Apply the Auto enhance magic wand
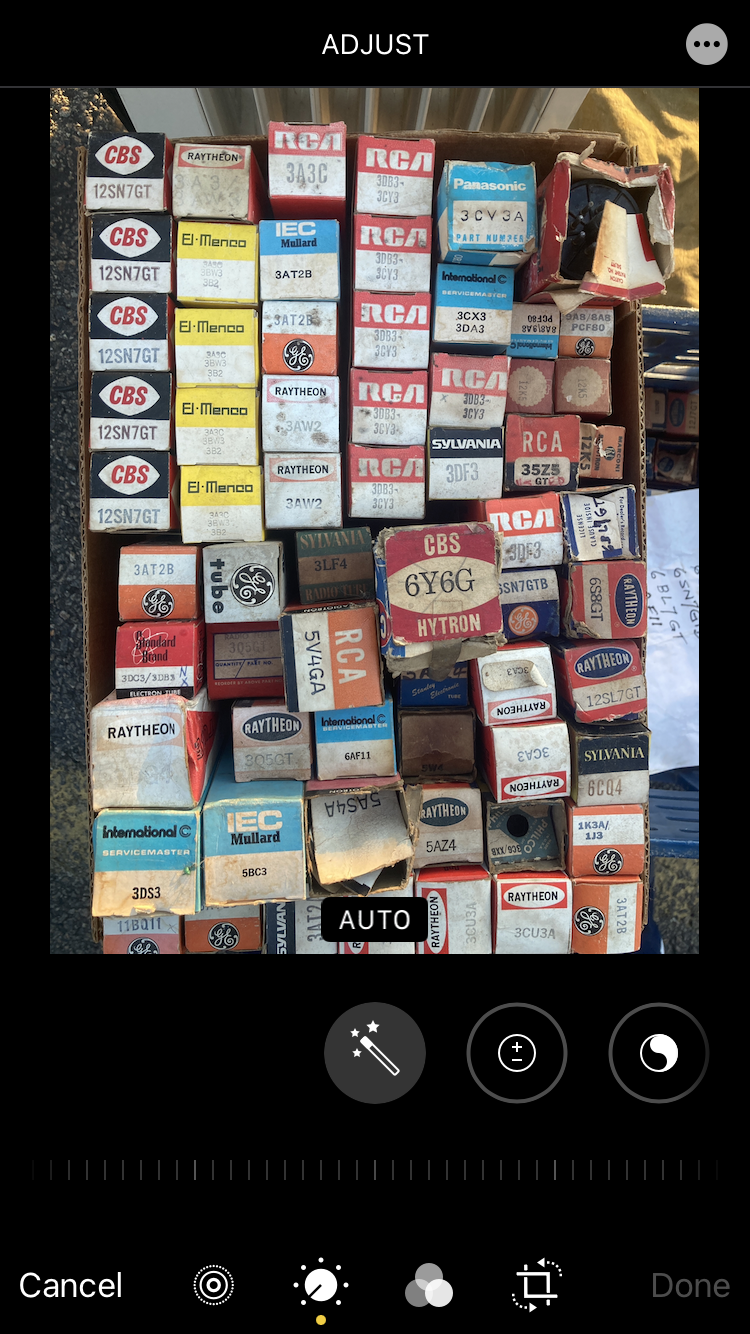The image size is (750, 1334). pyautogui.click(x=375, y=1053)
